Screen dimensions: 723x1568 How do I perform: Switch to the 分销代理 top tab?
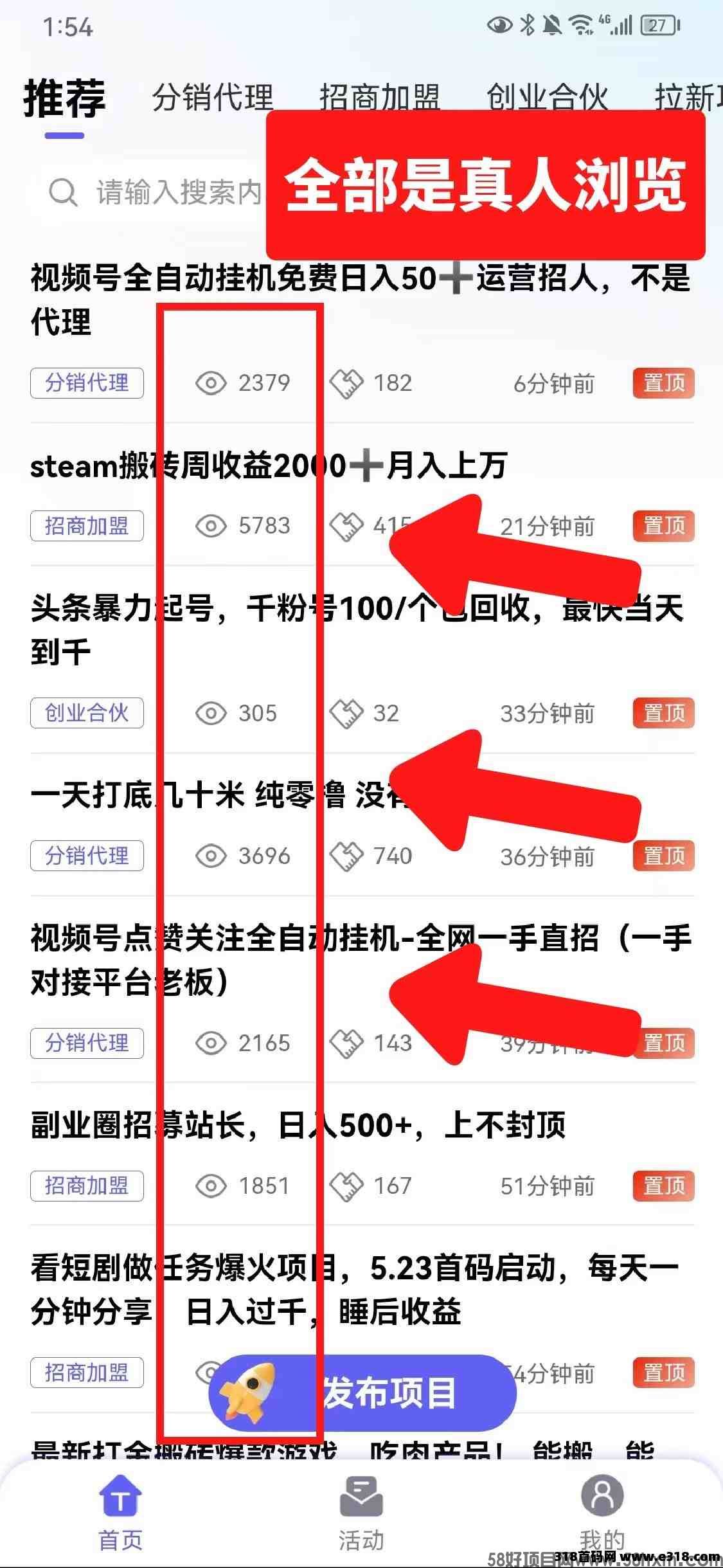[x=213, y=98]
